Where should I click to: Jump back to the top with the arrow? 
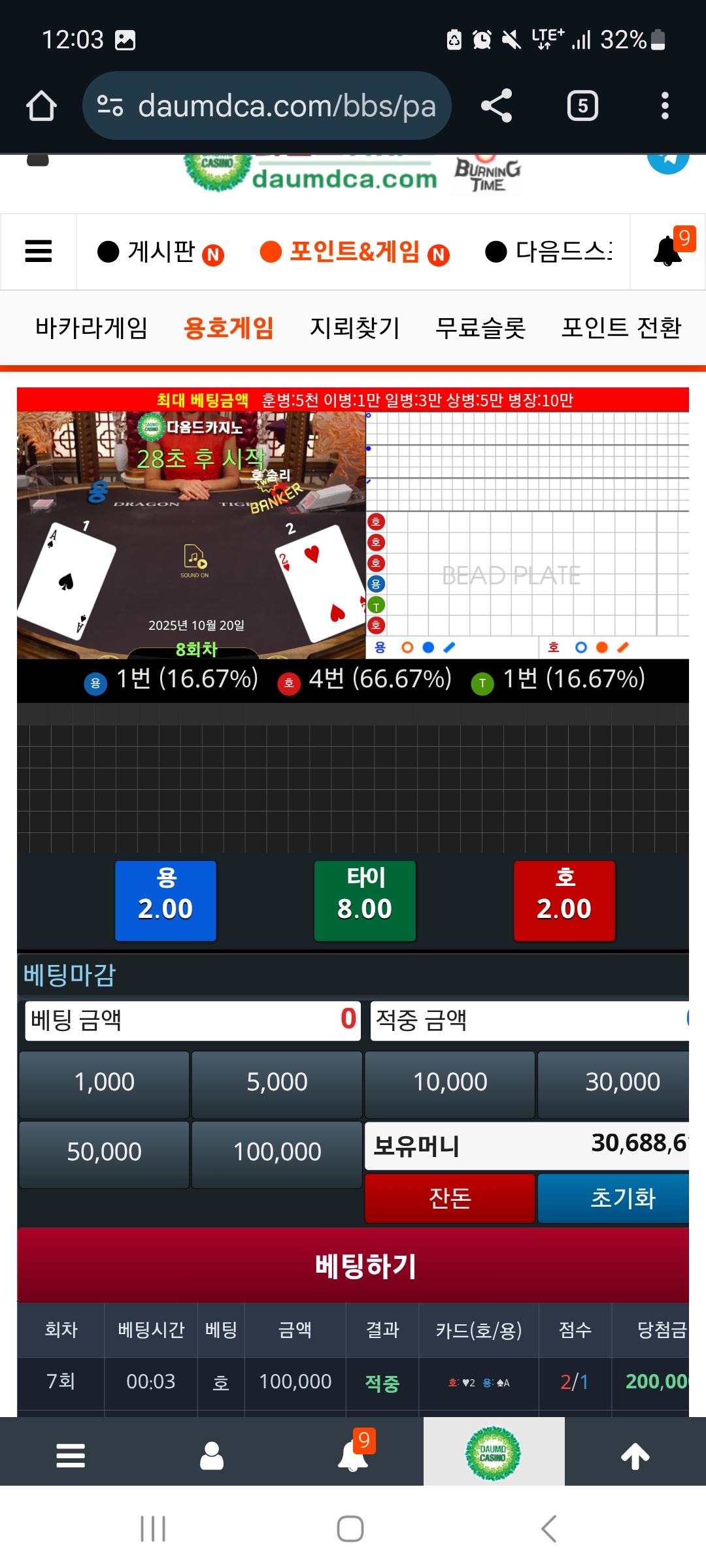click(x=635, y=1456)
